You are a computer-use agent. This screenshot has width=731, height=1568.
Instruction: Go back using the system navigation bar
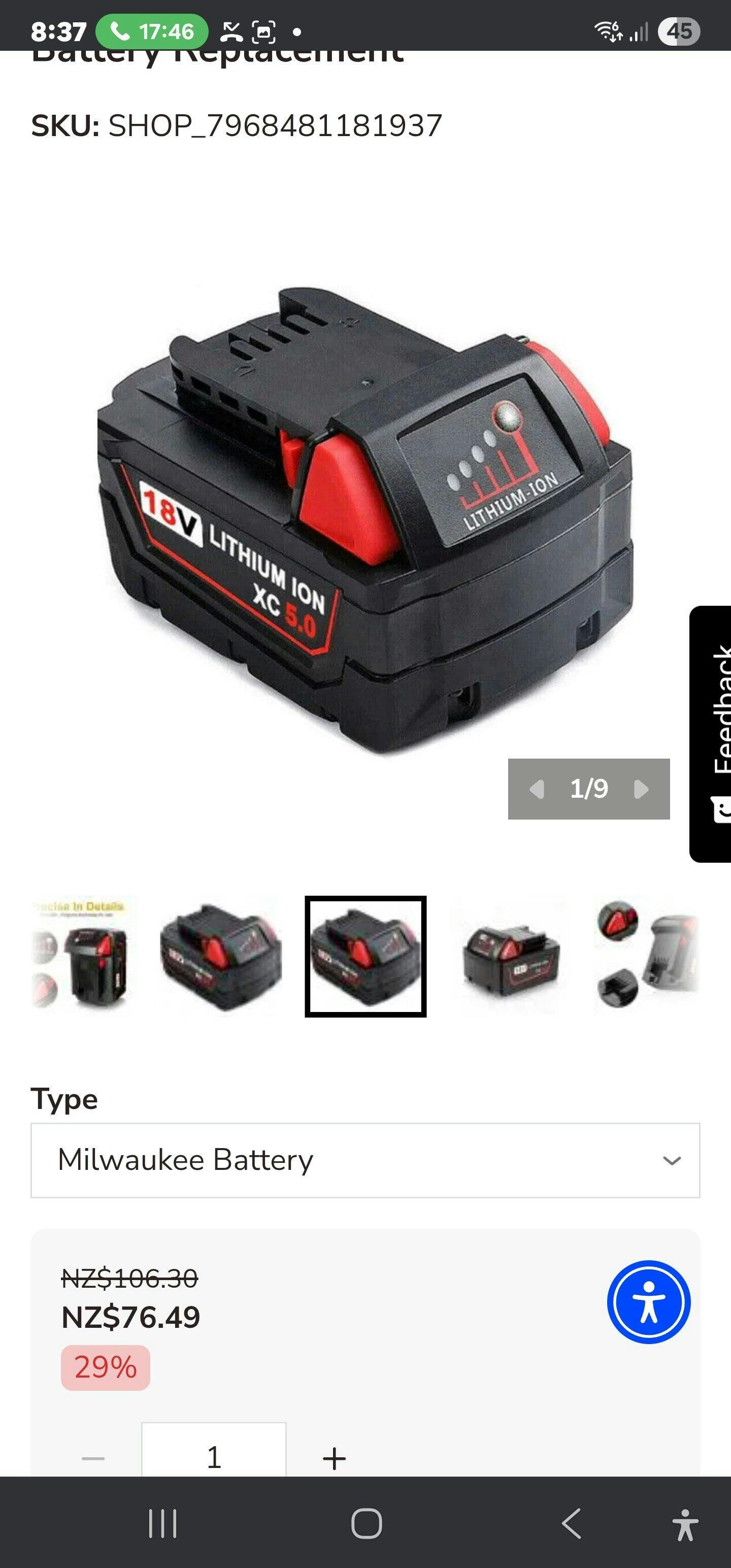click(571, 1523)
